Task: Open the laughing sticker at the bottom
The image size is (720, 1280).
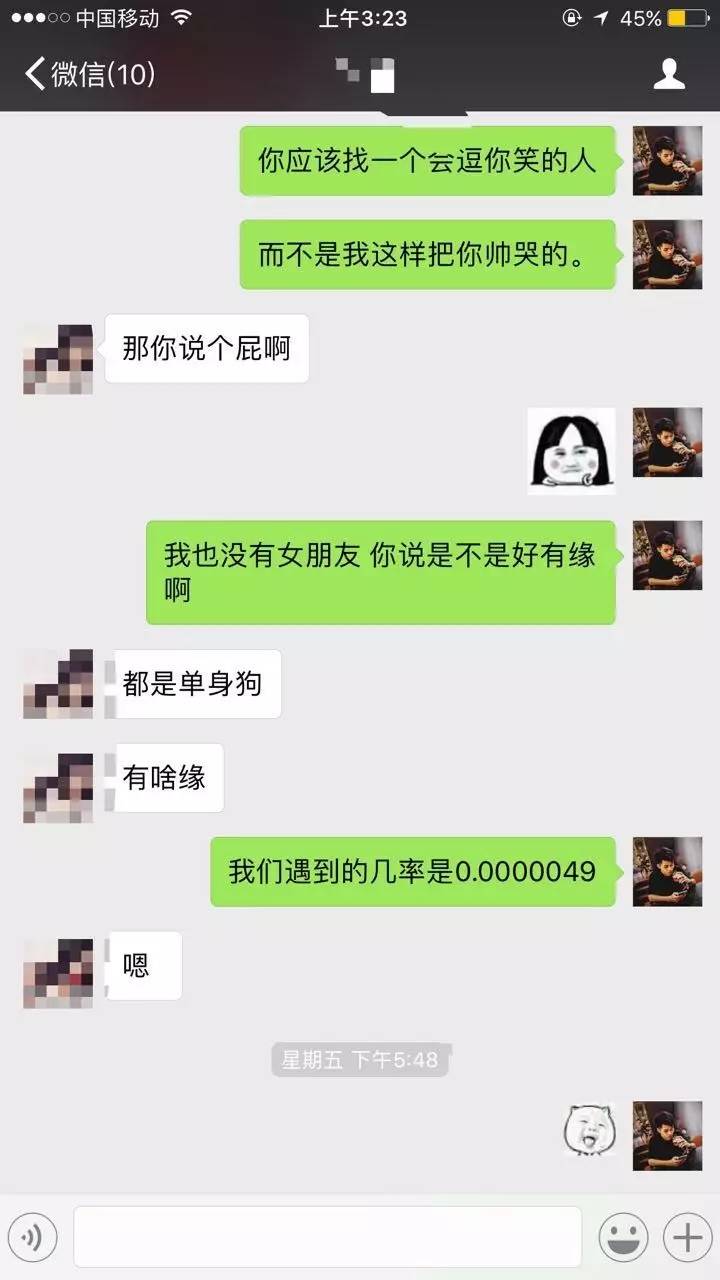Action: point(590,1130)
